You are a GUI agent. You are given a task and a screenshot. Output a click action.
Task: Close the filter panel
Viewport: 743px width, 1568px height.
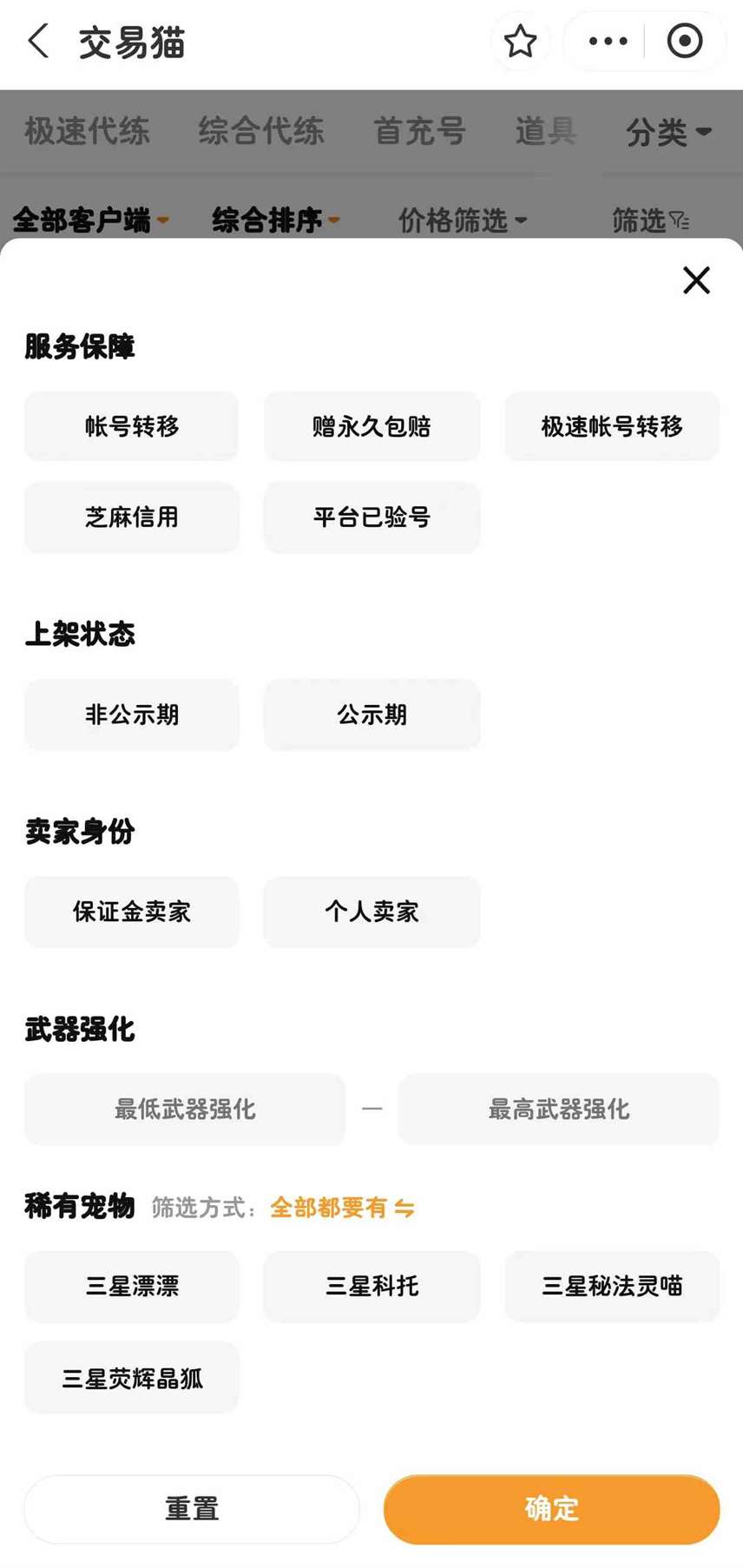pos(696,280)
